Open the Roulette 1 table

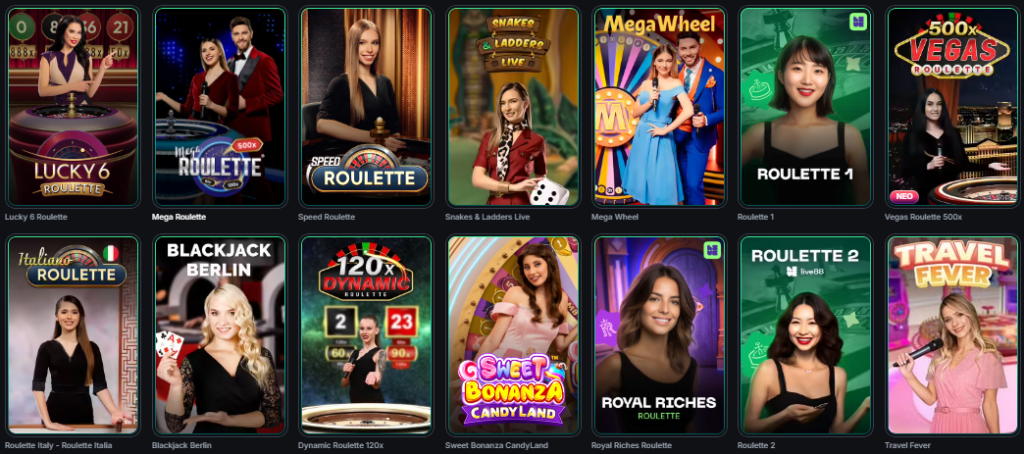tap(804, 106)
